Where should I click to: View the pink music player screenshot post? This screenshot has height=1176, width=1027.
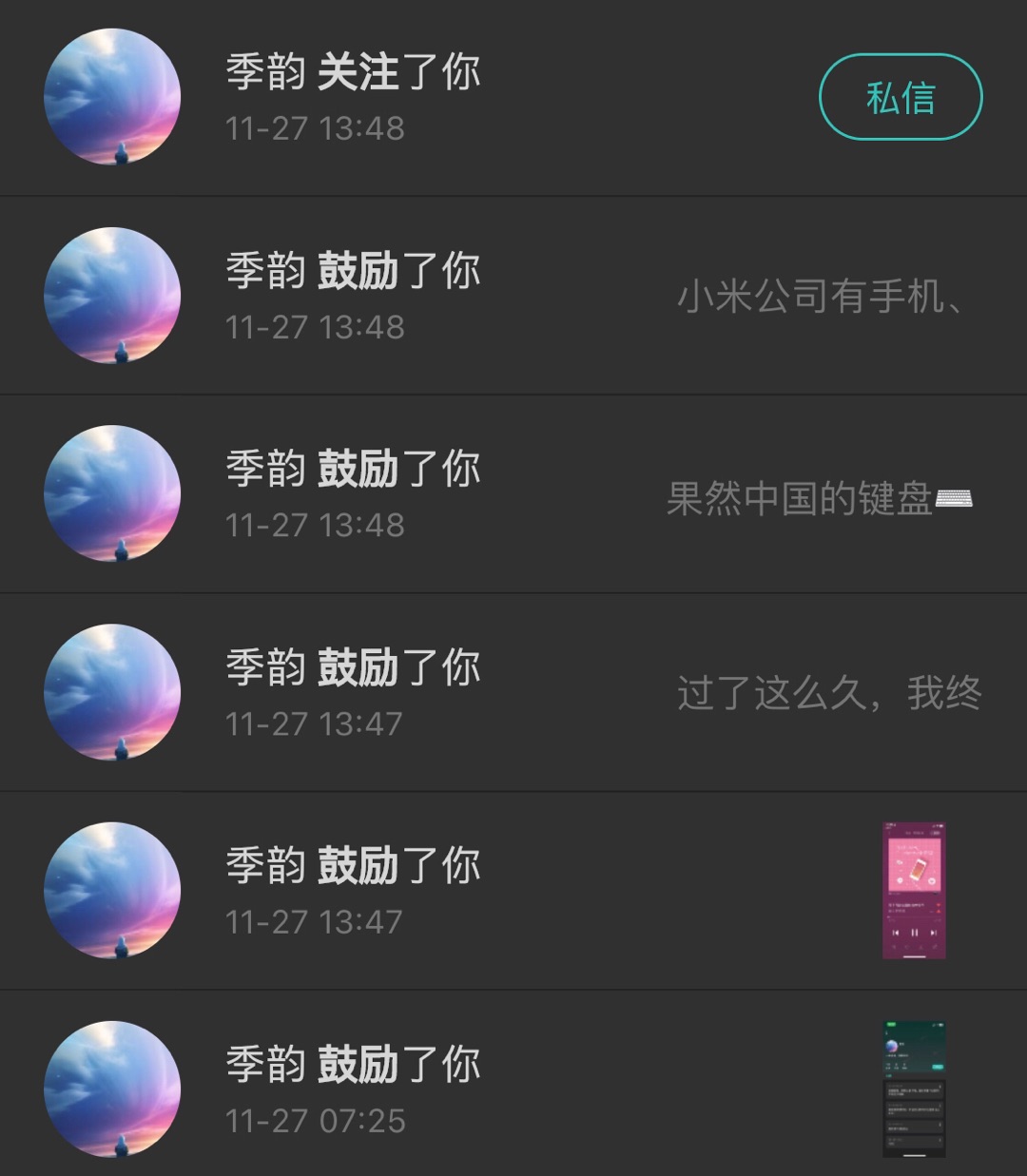(914, 891)
